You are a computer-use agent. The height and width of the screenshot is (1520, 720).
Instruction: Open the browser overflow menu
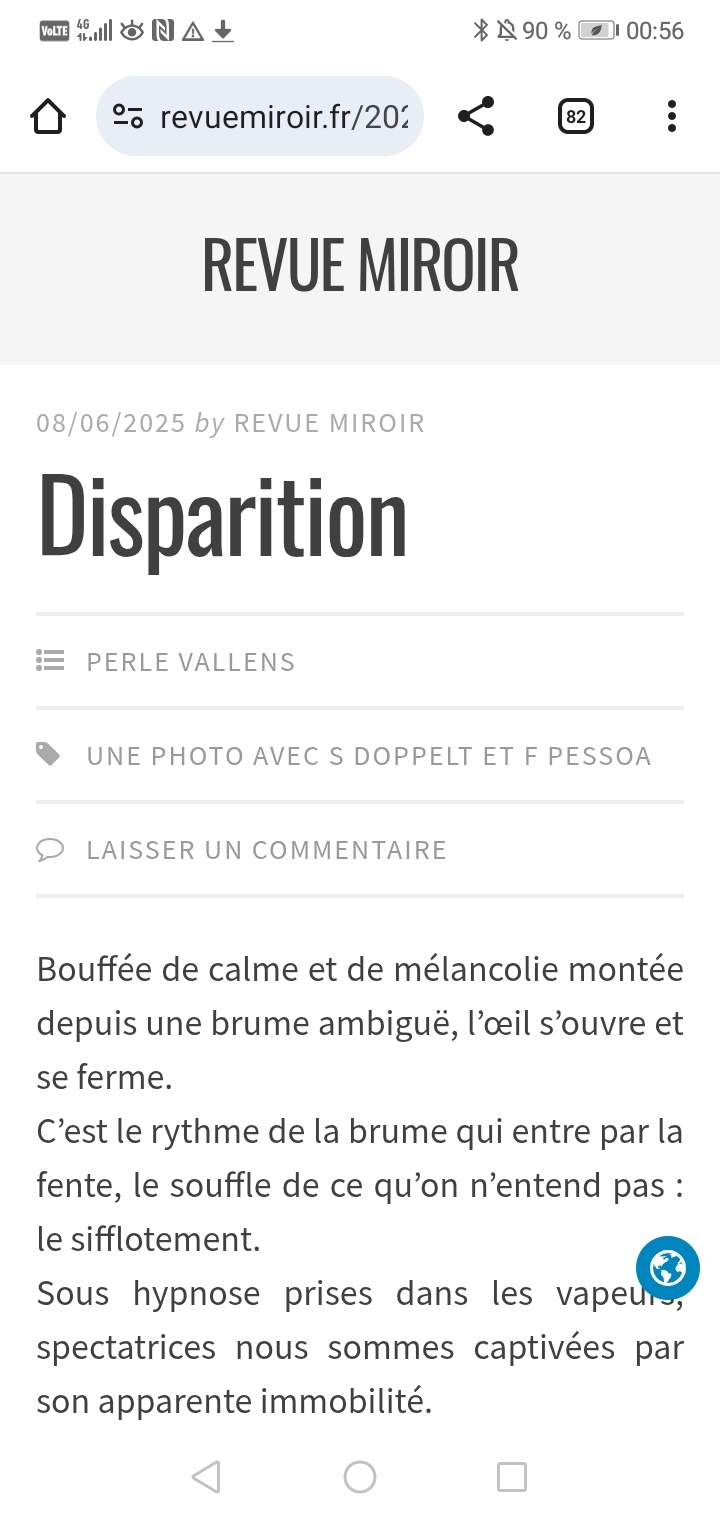pos(672,117)
